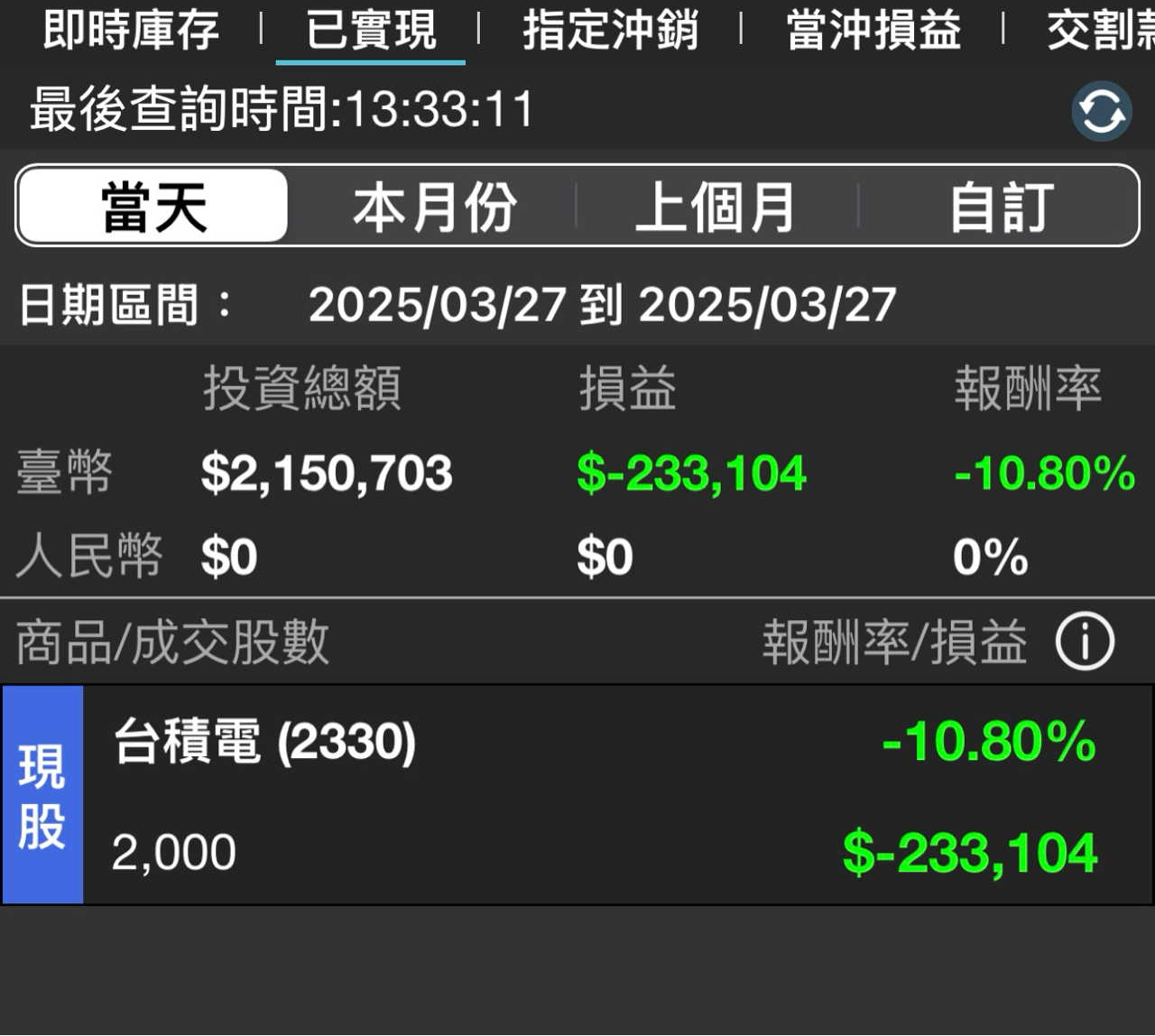The height and width of the screenshot is (1036, 1155).
Task: Switch to the 即時庫存 tab
Action: click(131, 31)
